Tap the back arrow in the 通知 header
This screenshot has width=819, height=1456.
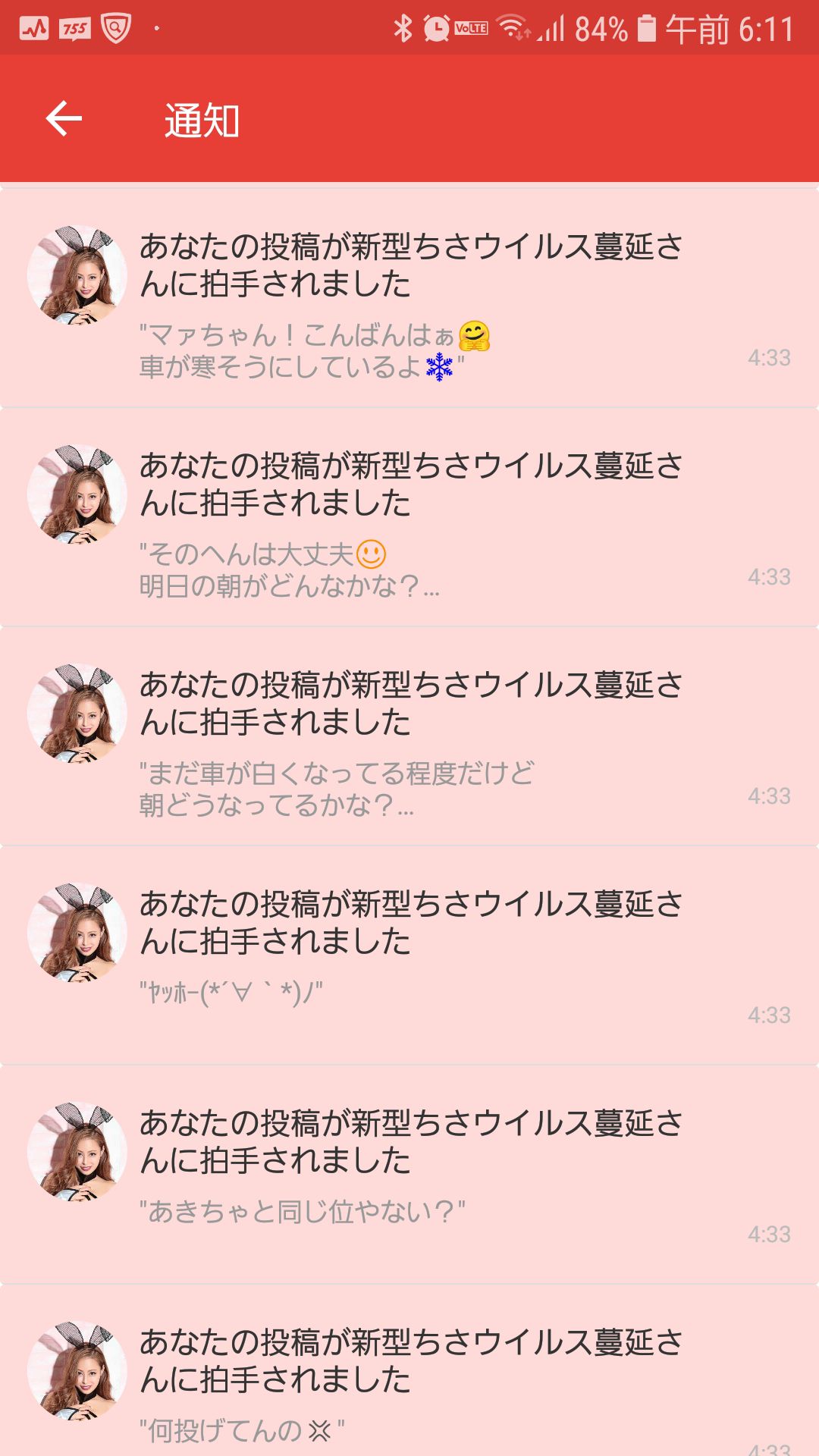pyautogui.click(x=64, y=118)
